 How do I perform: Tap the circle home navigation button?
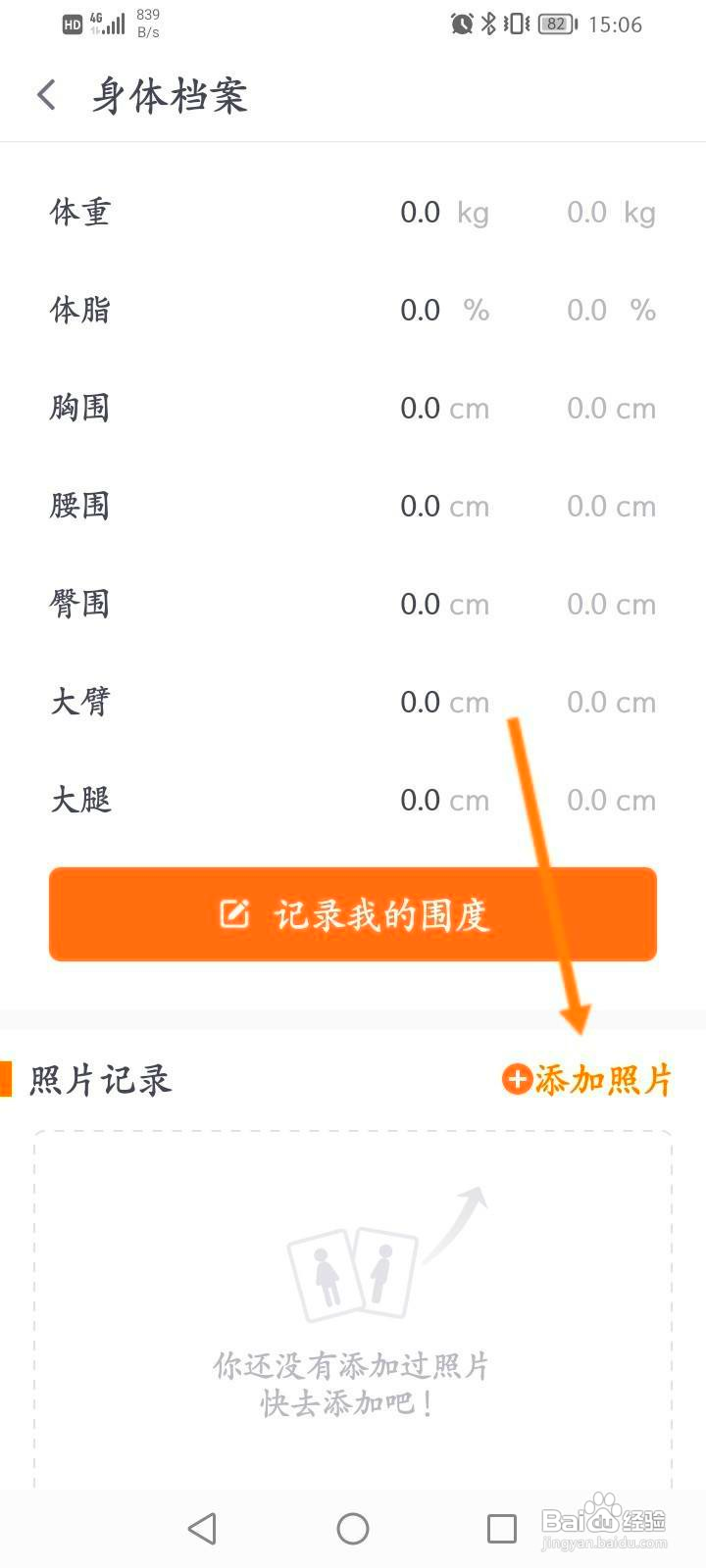coord(353,1527)
